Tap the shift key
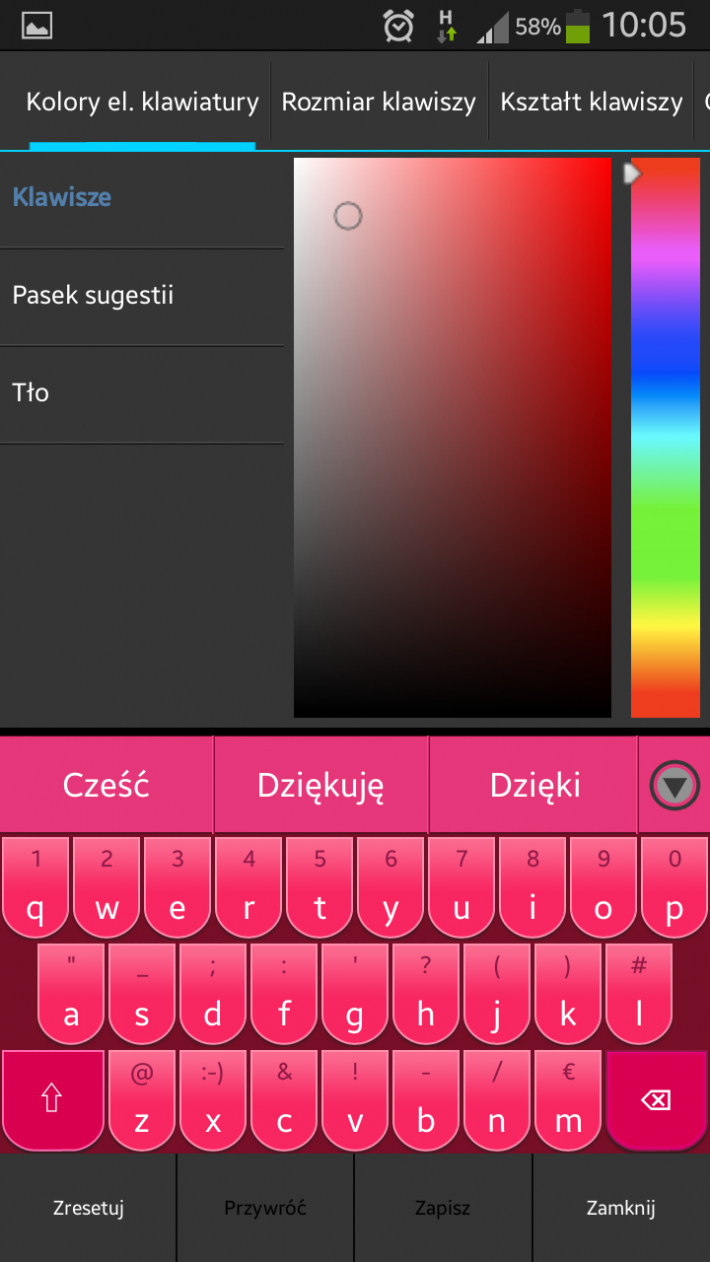The height and width of the screenshot is (1262, 710). (52, 1100)
